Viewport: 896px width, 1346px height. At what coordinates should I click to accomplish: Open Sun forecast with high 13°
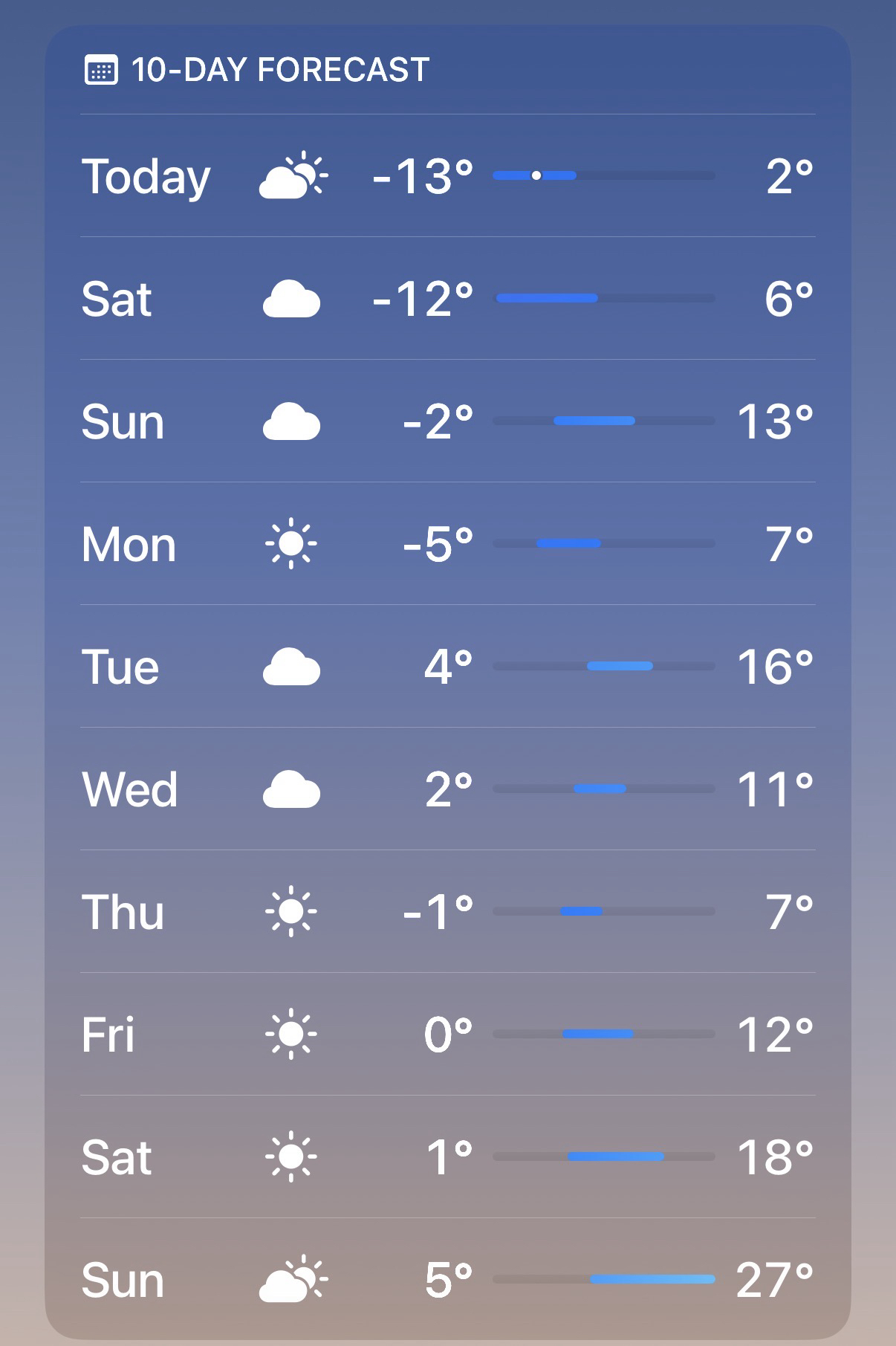tap(447, 421)
